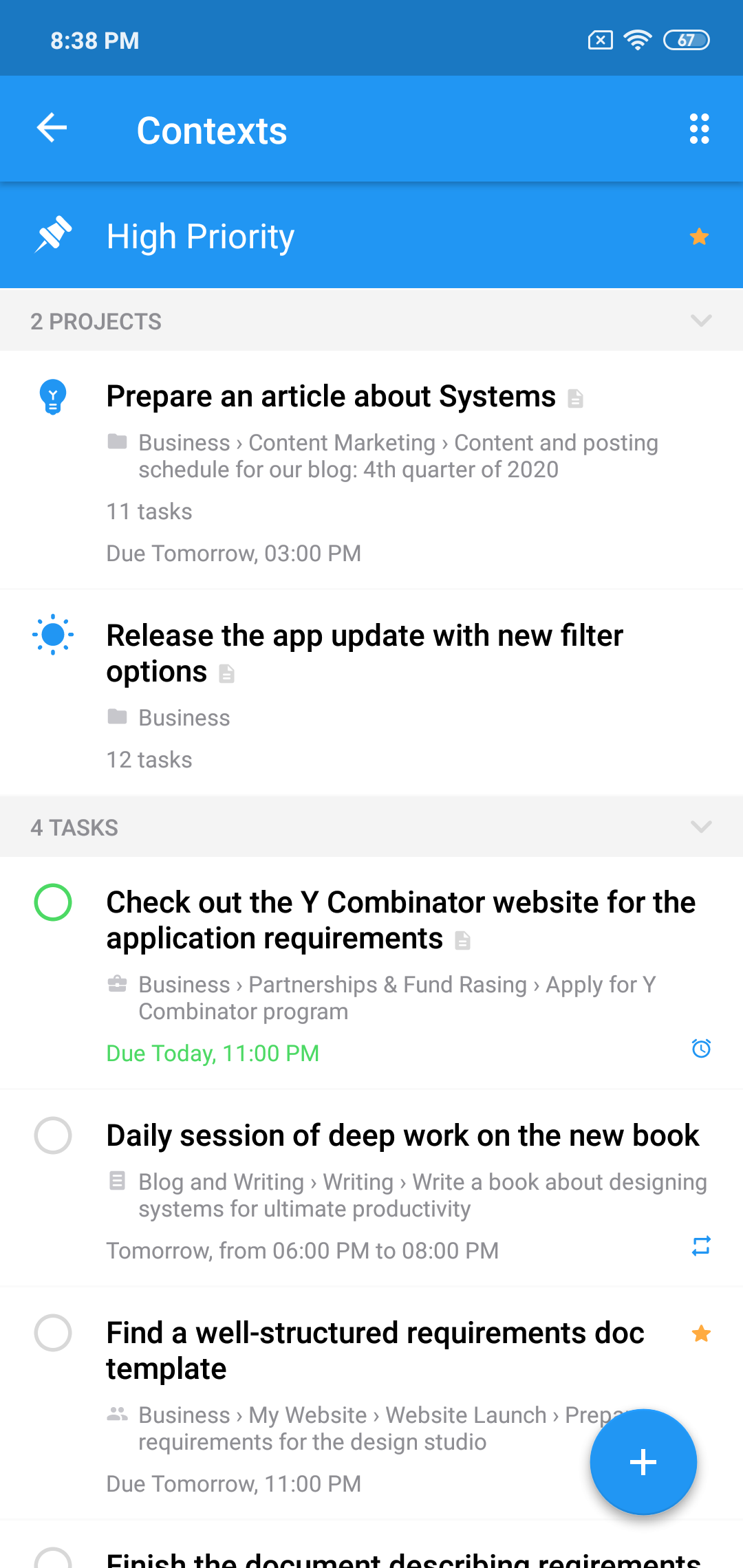
Task: Toggle the star on Find a requirements doc template
Action: (x=700, y=1333)
